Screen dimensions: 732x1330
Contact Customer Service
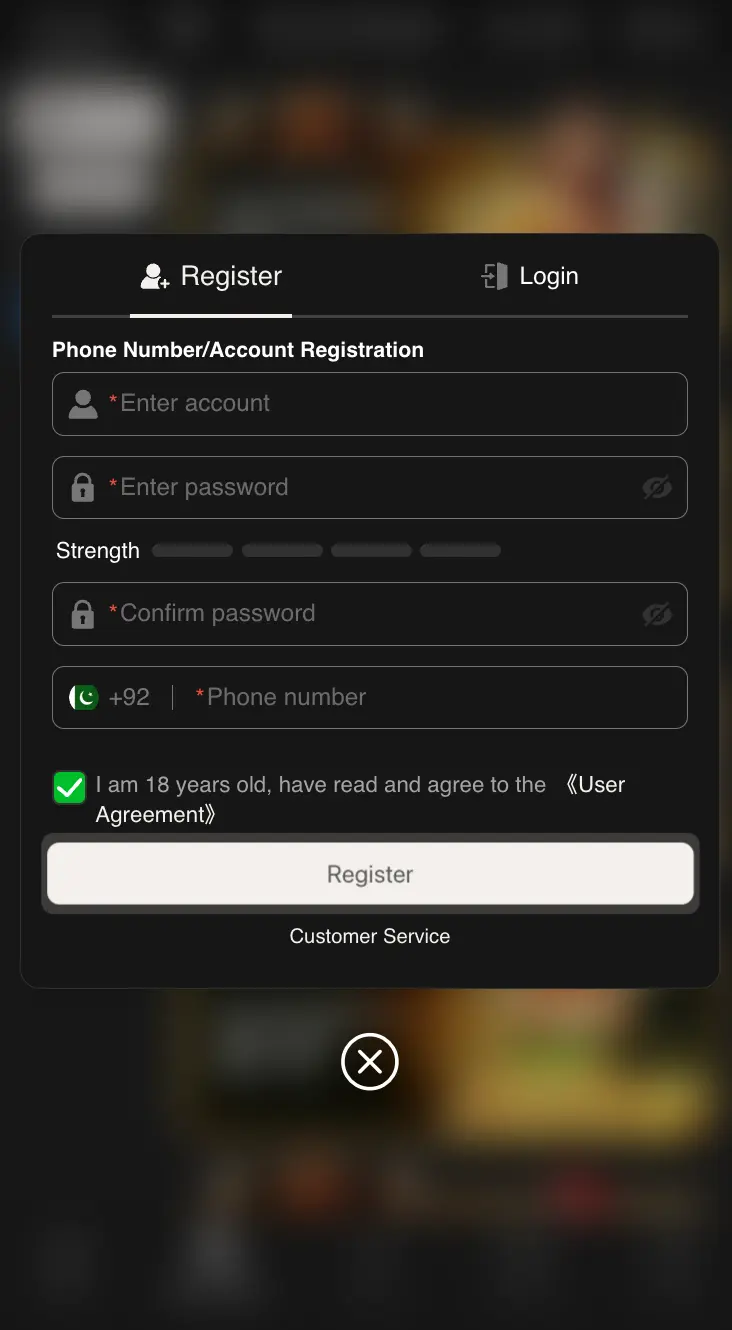370,937
